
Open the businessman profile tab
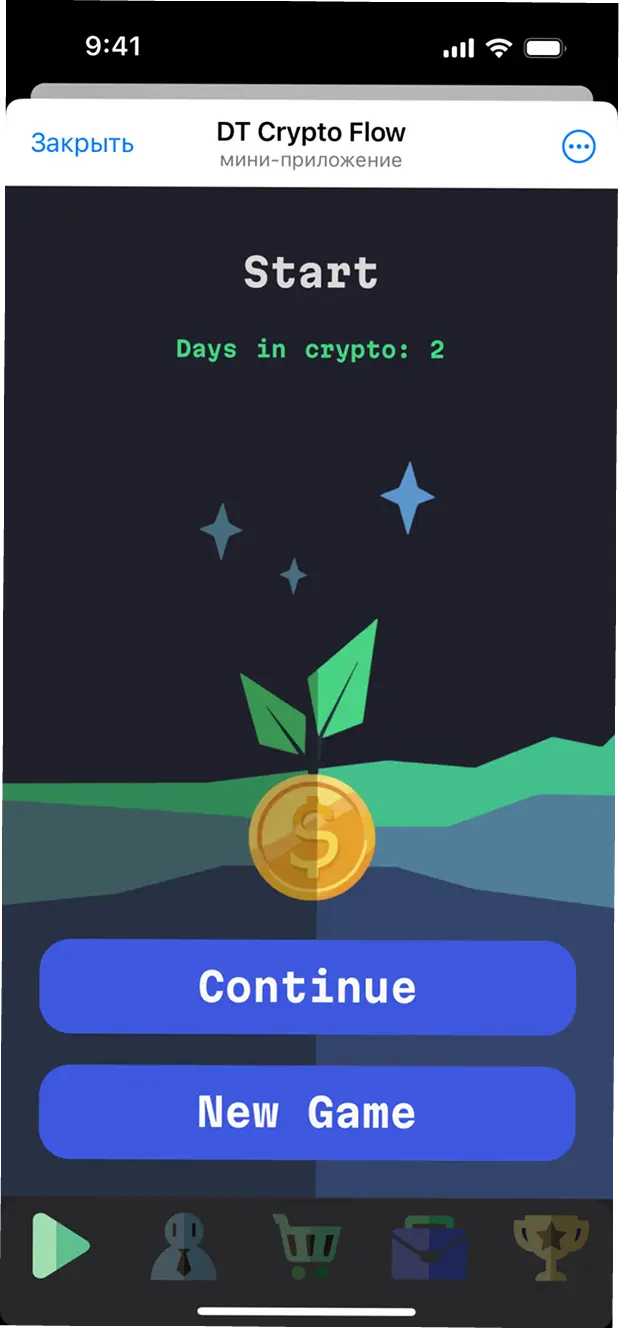coord(183,1247)
